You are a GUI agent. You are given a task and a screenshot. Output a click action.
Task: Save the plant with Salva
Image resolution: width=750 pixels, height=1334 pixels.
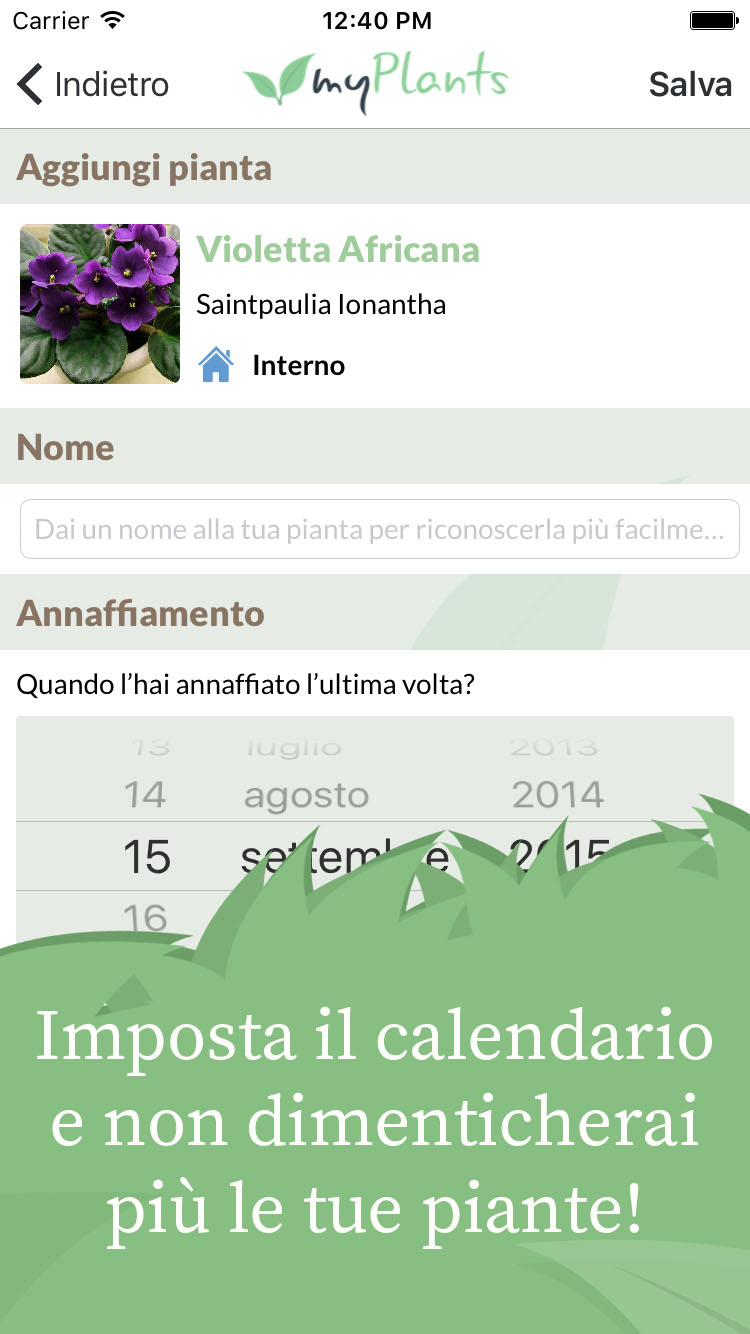(690, 85)
